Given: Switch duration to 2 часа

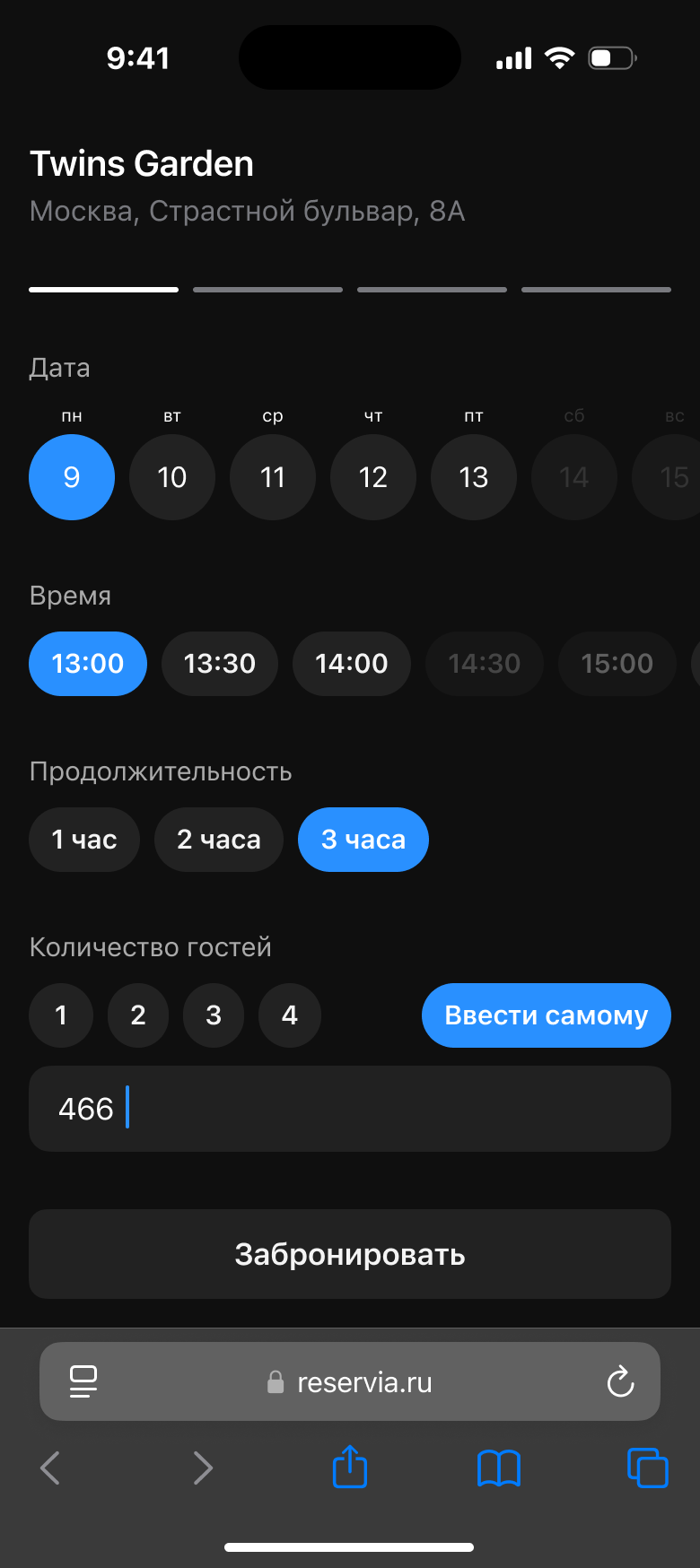Looking at the screenshot, I should (218, 840).
